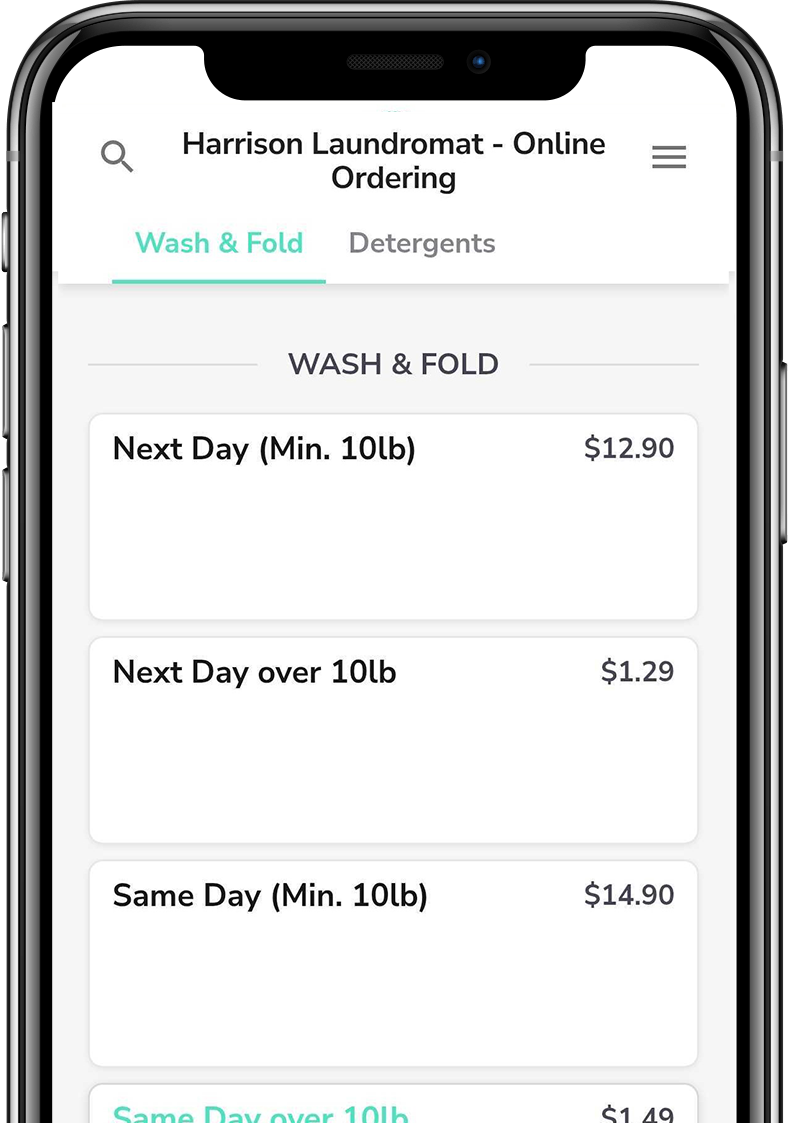Choose the Next Day over 10lb card
The width and height of the screenshot is (788, 1123).
click(393, 740)
